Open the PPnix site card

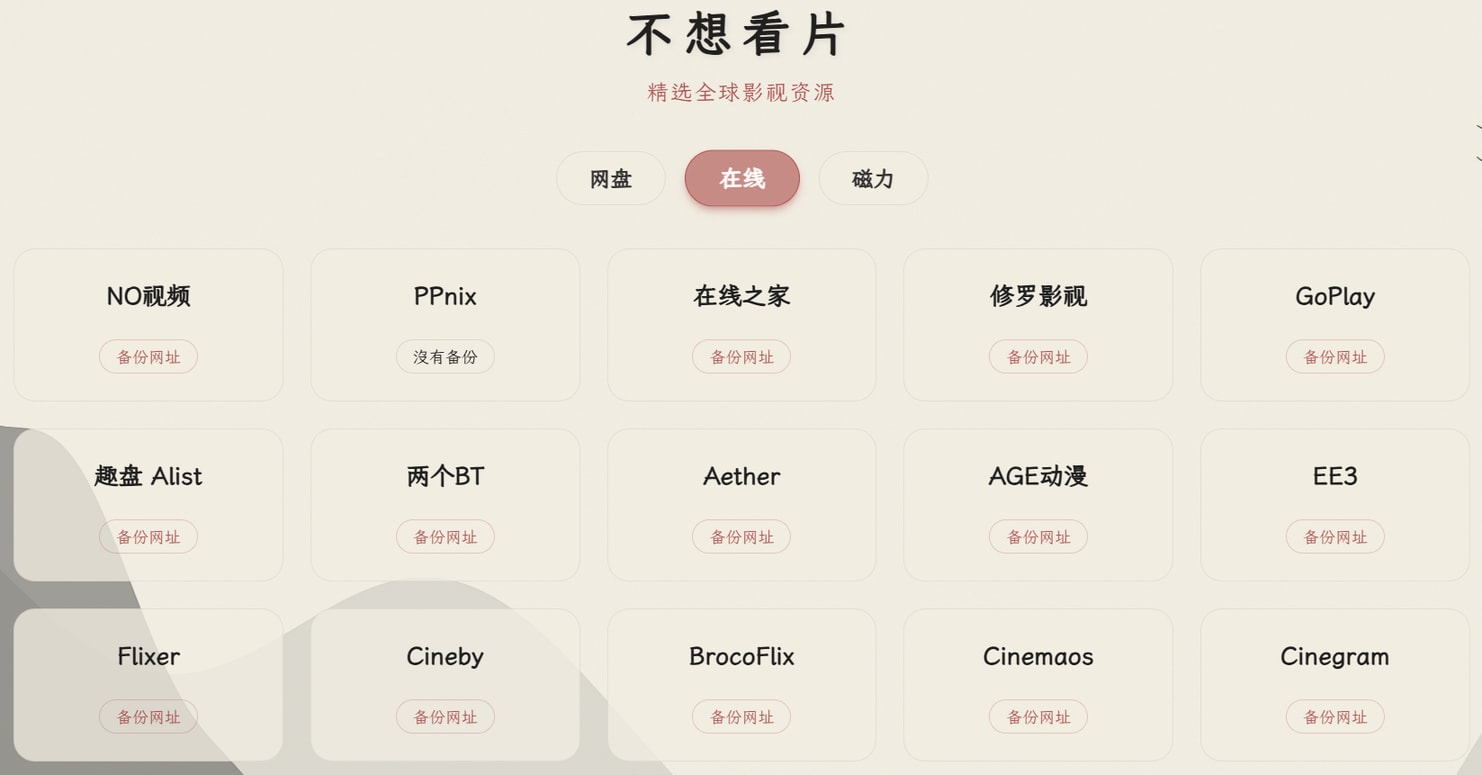(445, 296)
